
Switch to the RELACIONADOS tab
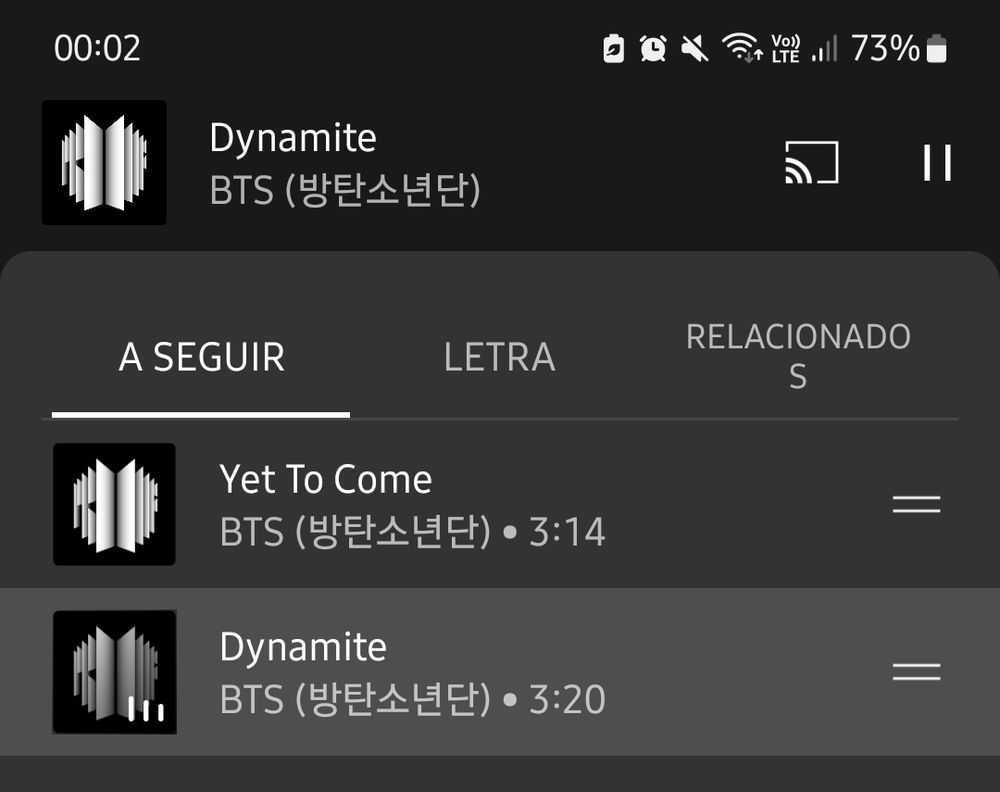pos(798,357)
